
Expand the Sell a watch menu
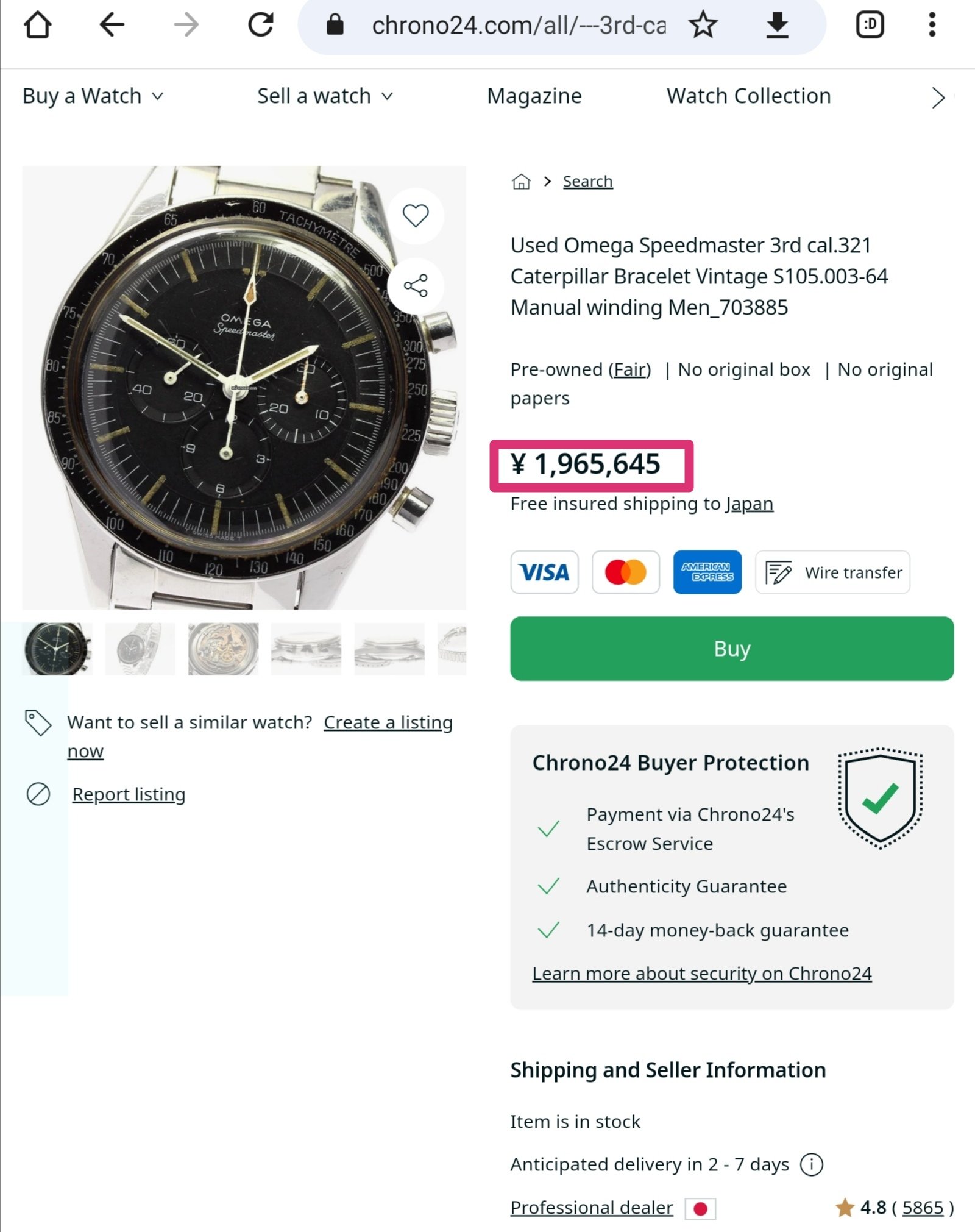coord(325,96)
